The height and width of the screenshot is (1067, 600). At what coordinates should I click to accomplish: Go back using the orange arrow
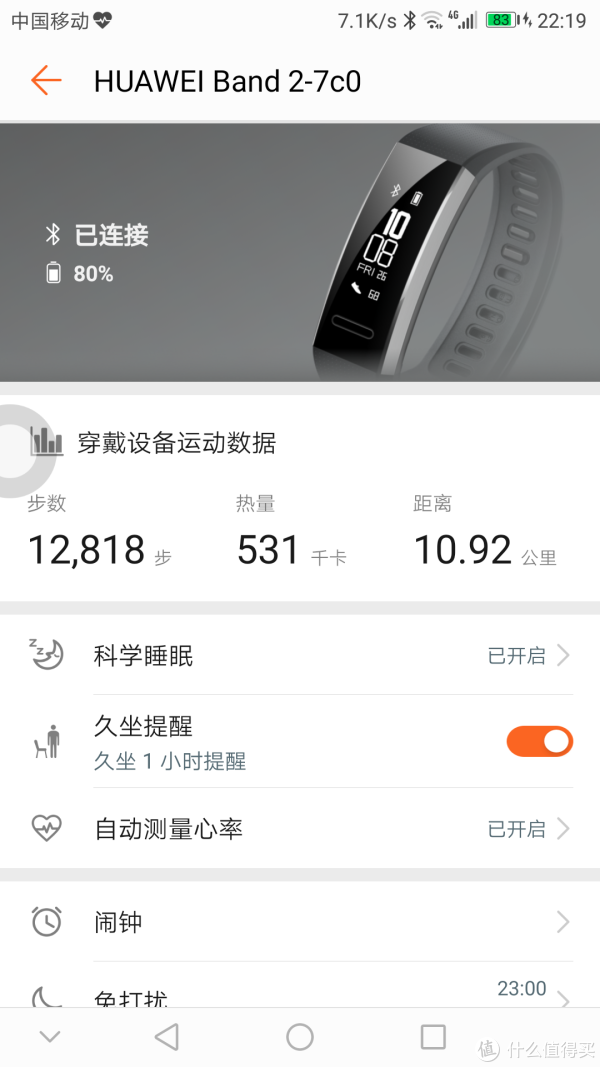click(46, 81)
